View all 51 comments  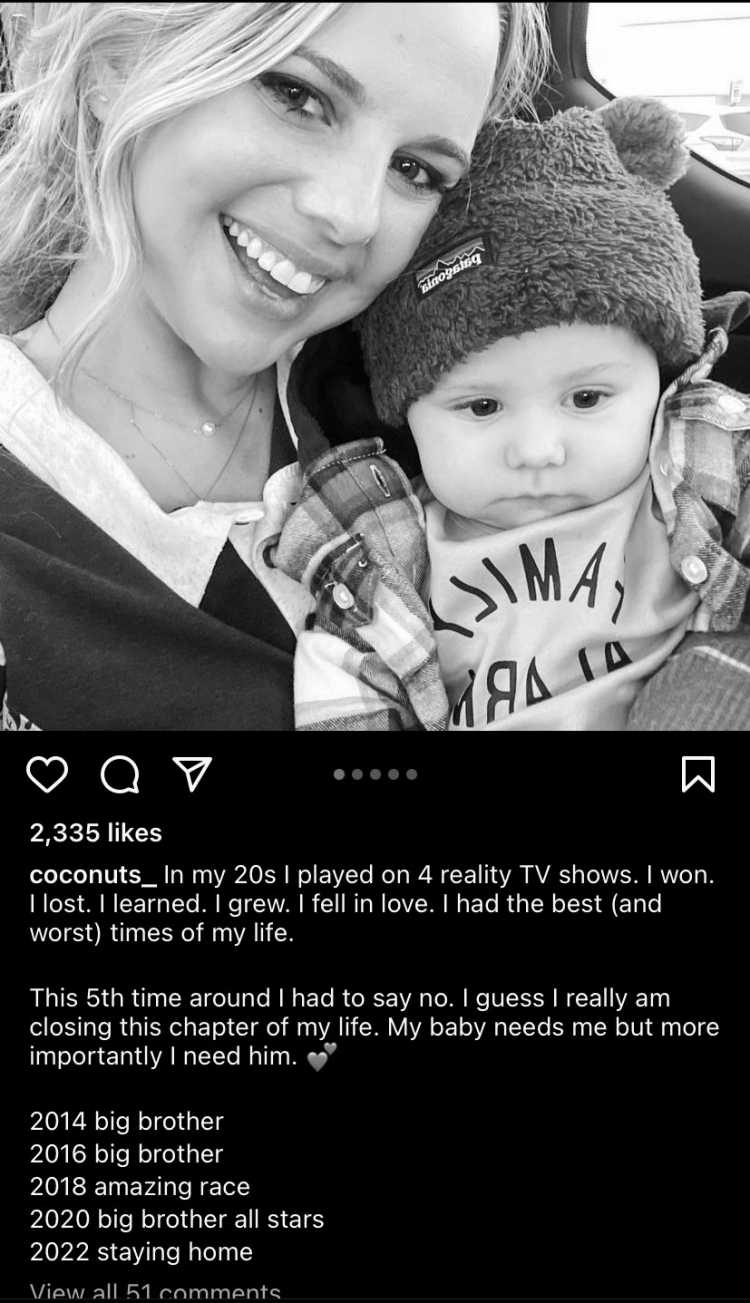point(155,1291)
